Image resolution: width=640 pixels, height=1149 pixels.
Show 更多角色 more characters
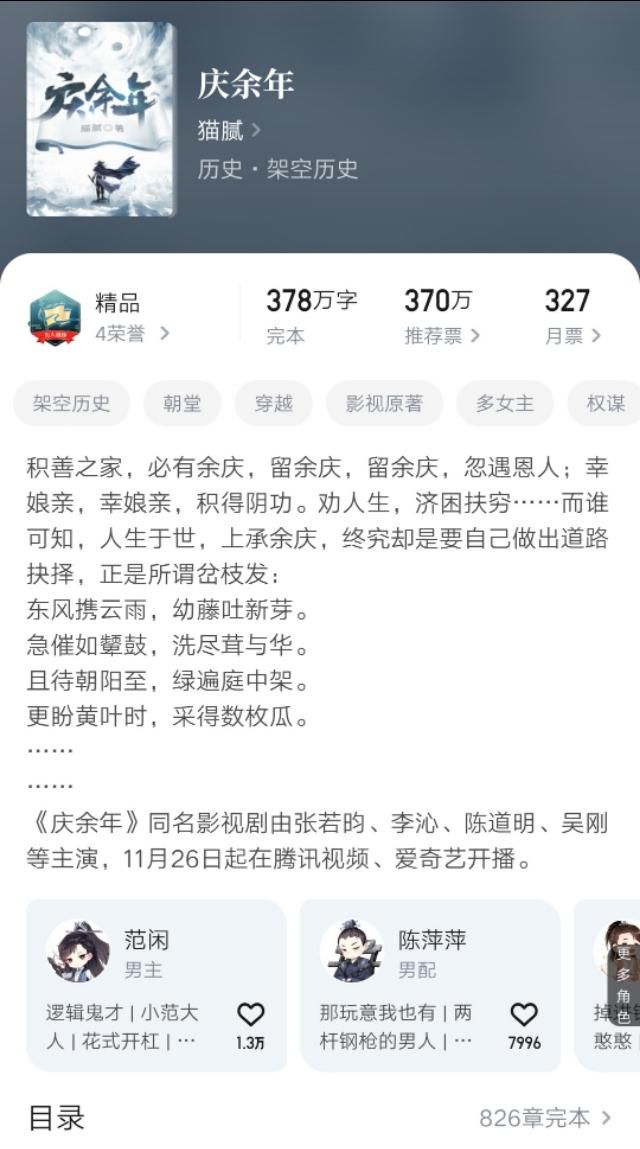623,984
